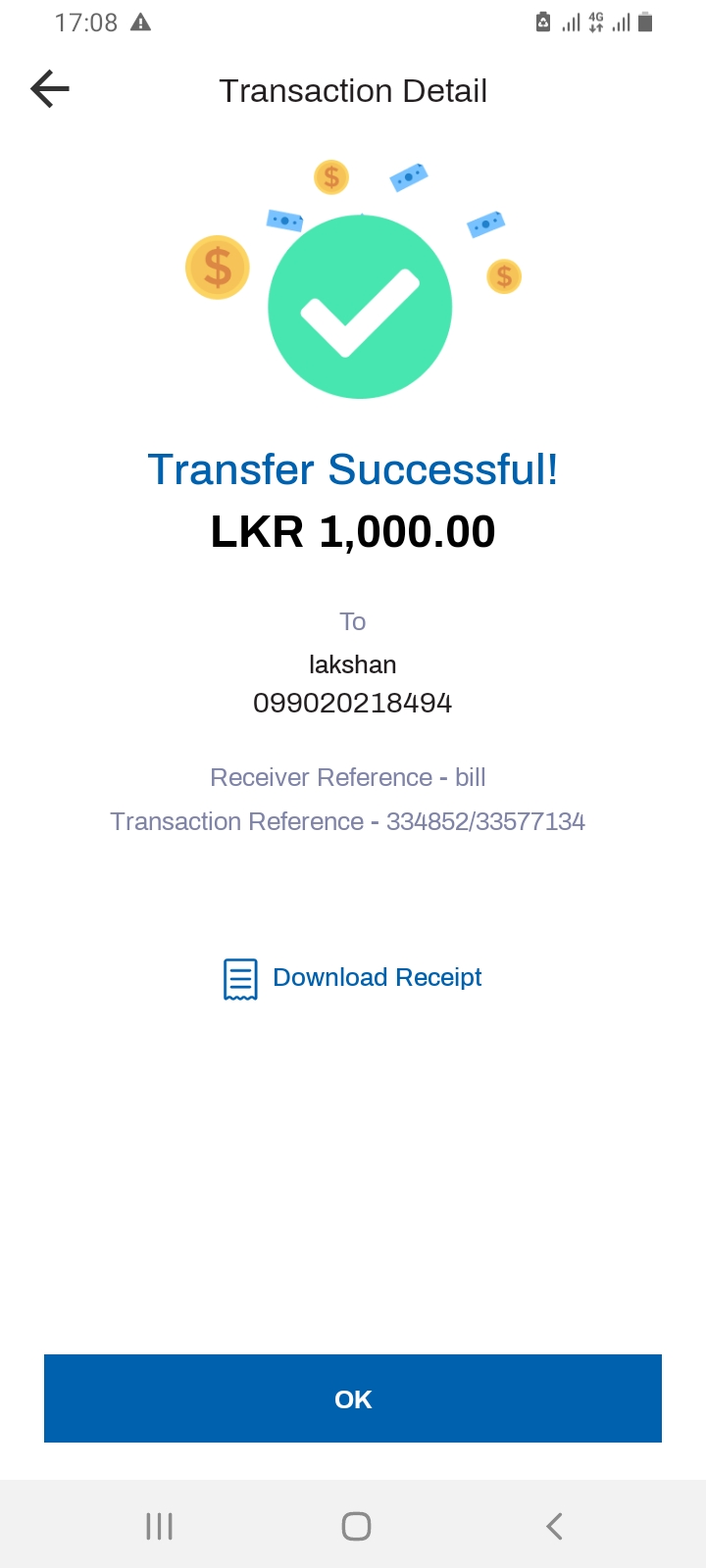Viewport: 706px width, 1568px height.
Task: Download the transaction receipt
Action: (x=353, y=978)
